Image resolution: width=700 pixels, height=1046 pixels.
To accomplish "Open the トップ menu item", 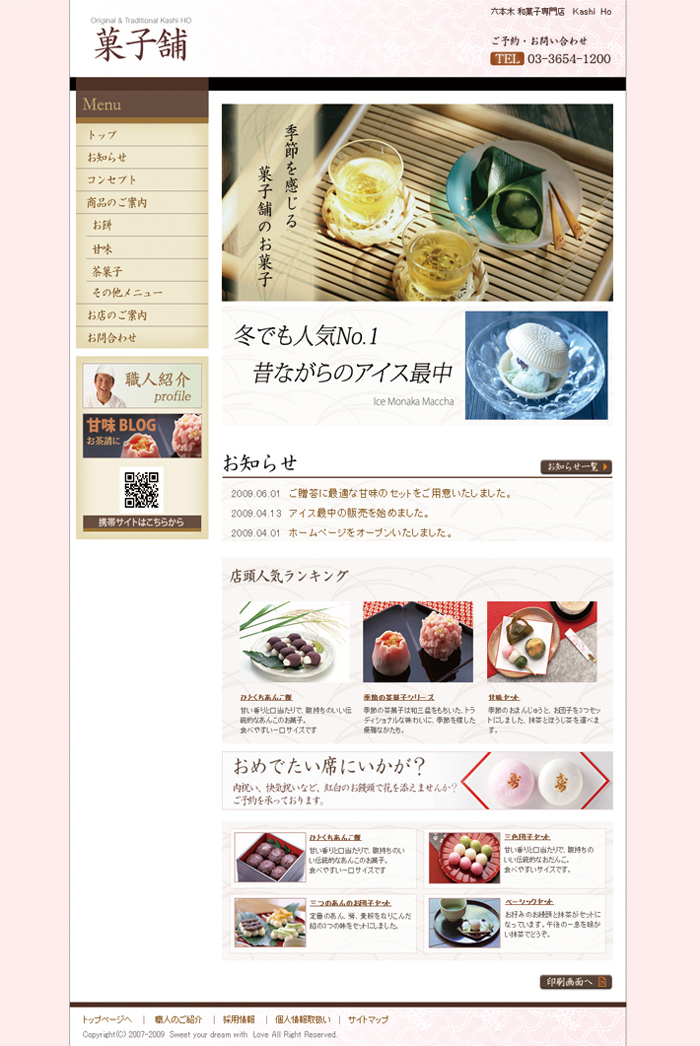I will [102, 135].
